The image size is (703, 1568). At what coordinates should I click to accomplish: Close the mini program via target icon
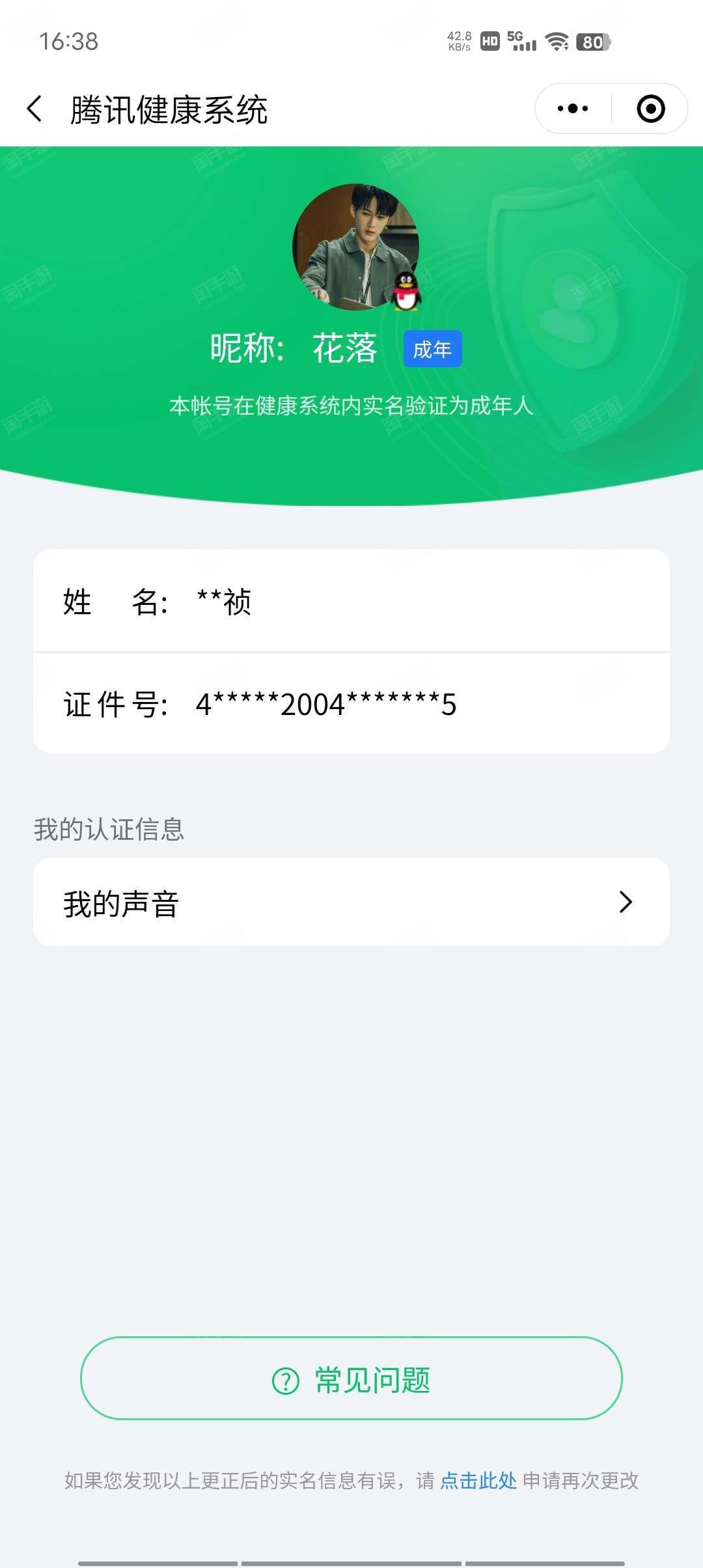tap(650, 109)
